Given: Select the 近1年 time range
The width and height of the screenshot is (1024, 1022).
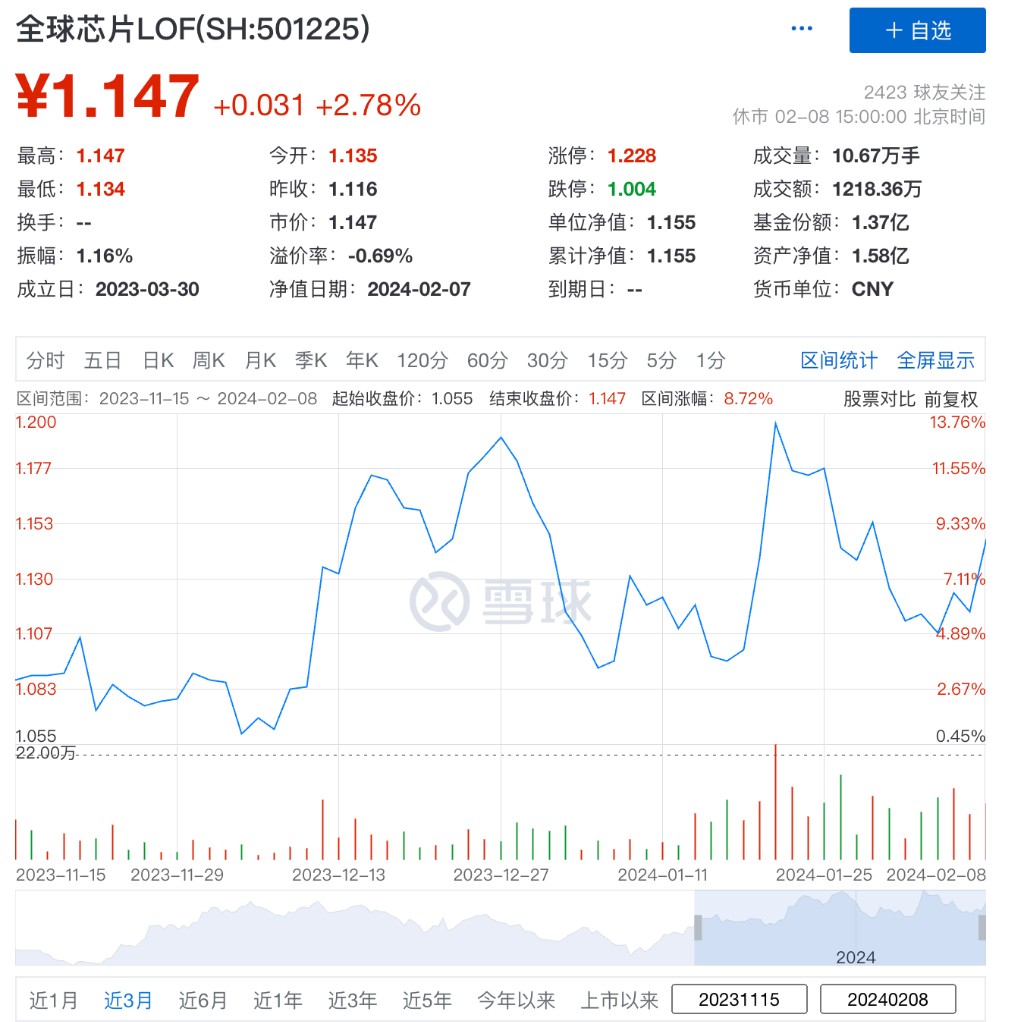Looking at the screenshot, I should pos(277,1000).
